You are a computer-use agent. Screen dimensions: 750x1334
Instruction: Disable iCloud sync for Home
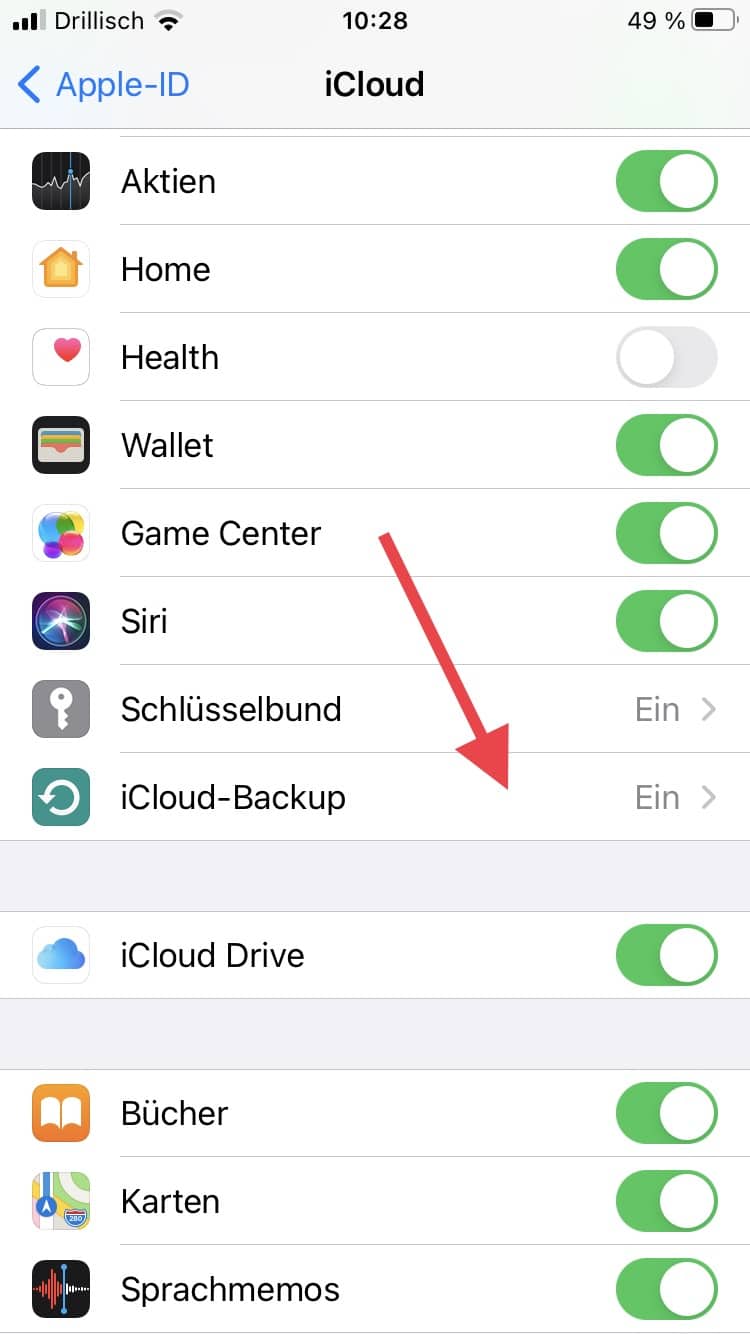point(666,270)
